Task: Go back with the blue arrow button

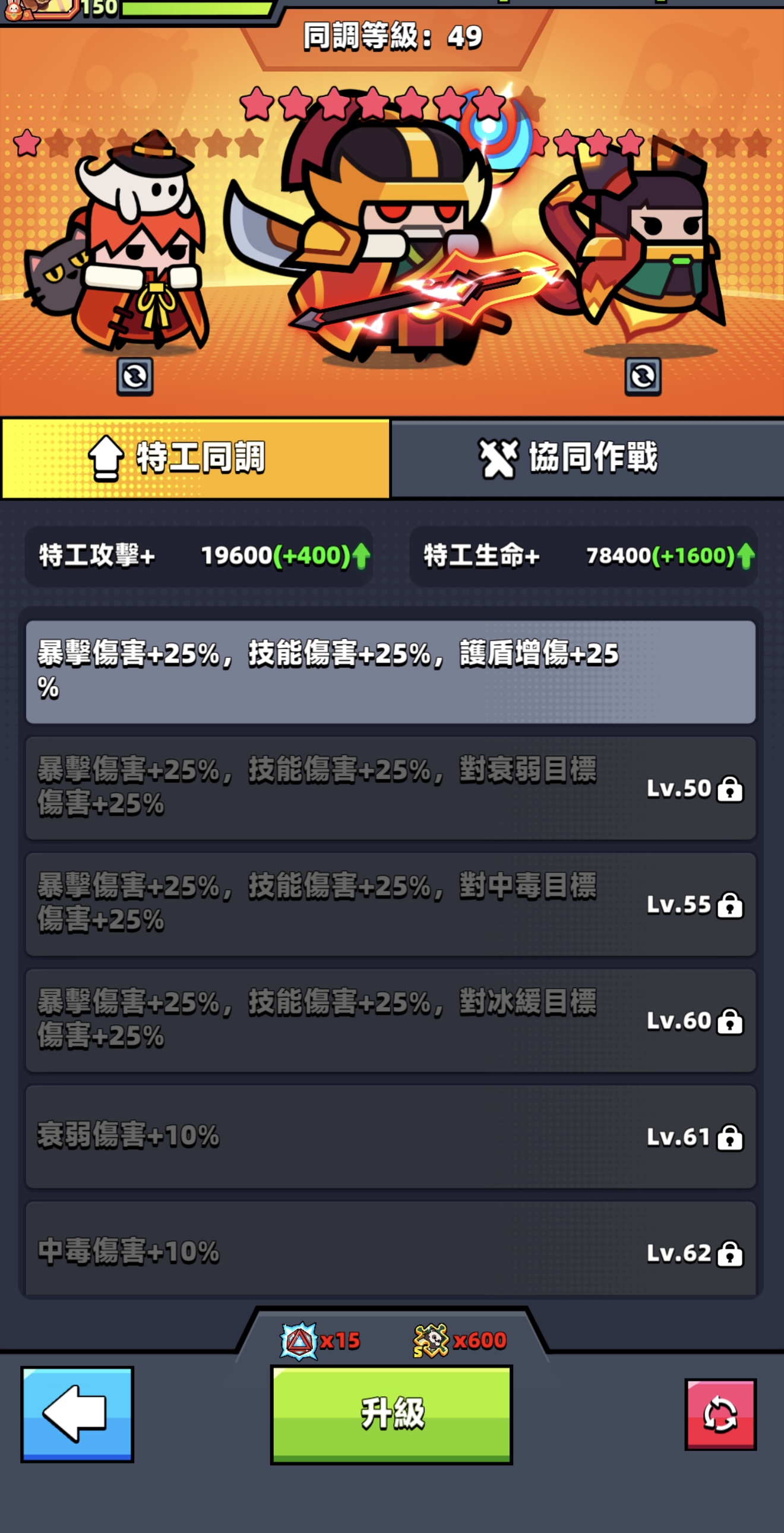Action: pyautogui.click(x=77, y=1414)
